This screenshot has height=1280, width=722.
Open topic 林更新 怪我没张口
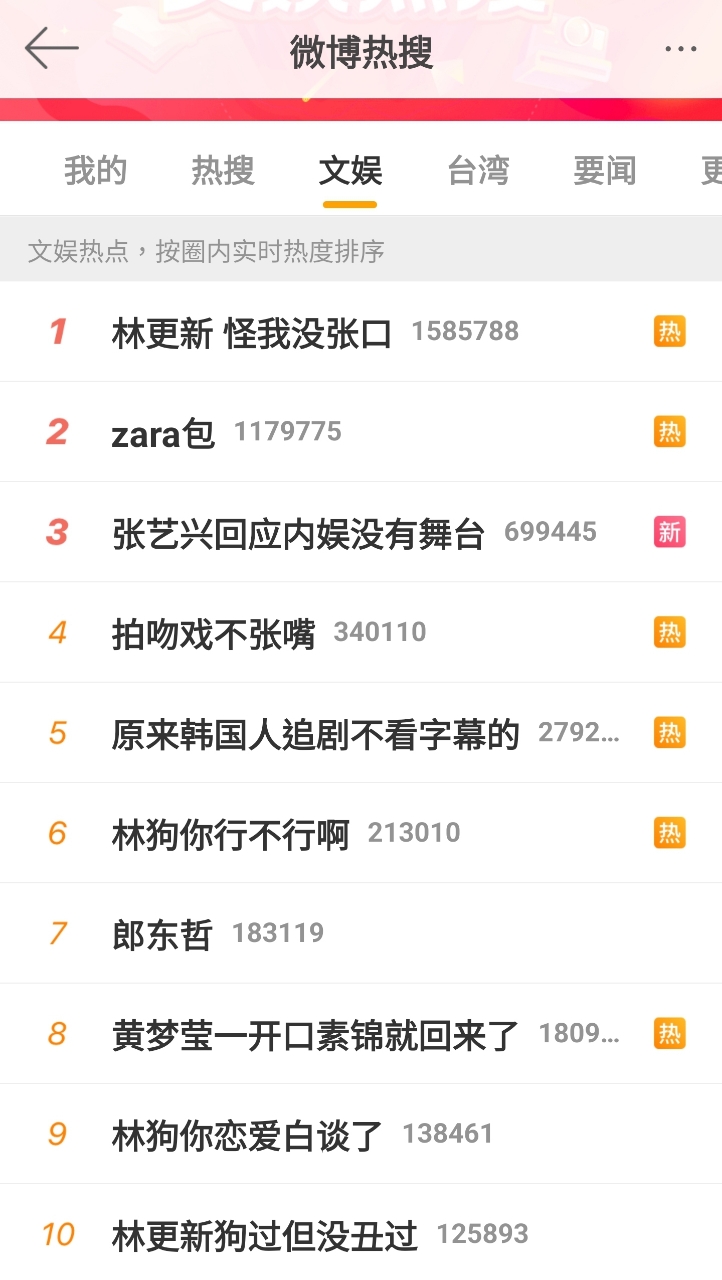pos(361,332)
